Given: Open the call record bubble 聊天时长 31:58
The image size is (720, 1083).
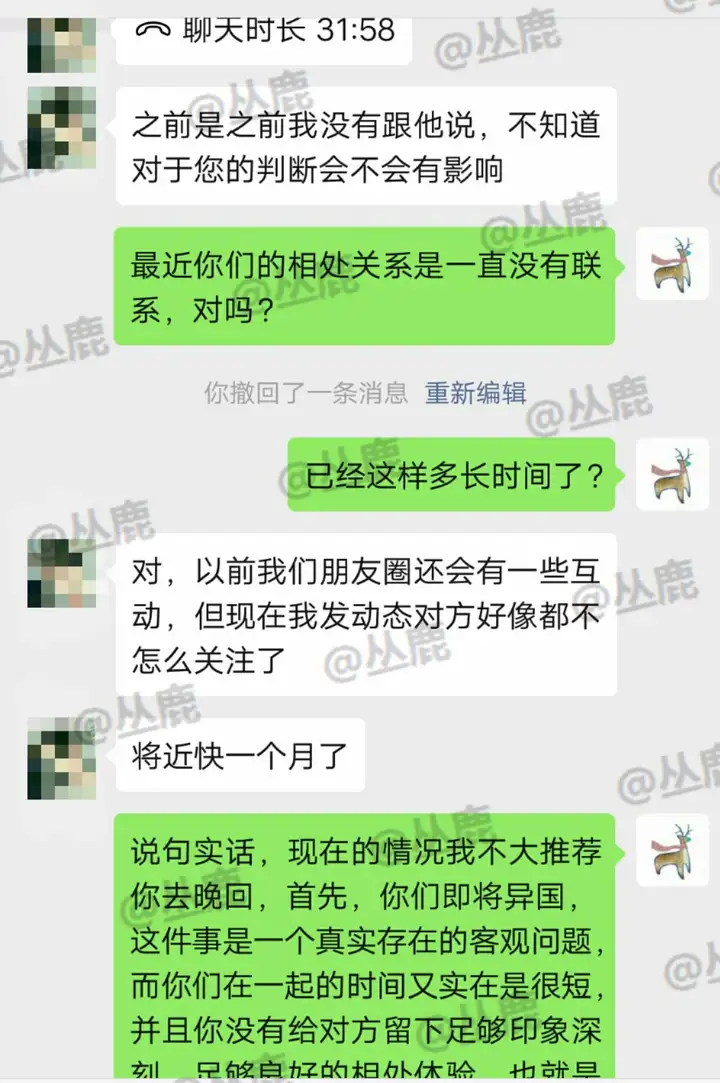Looking at the screenshot, I should (x=264, y=34).
